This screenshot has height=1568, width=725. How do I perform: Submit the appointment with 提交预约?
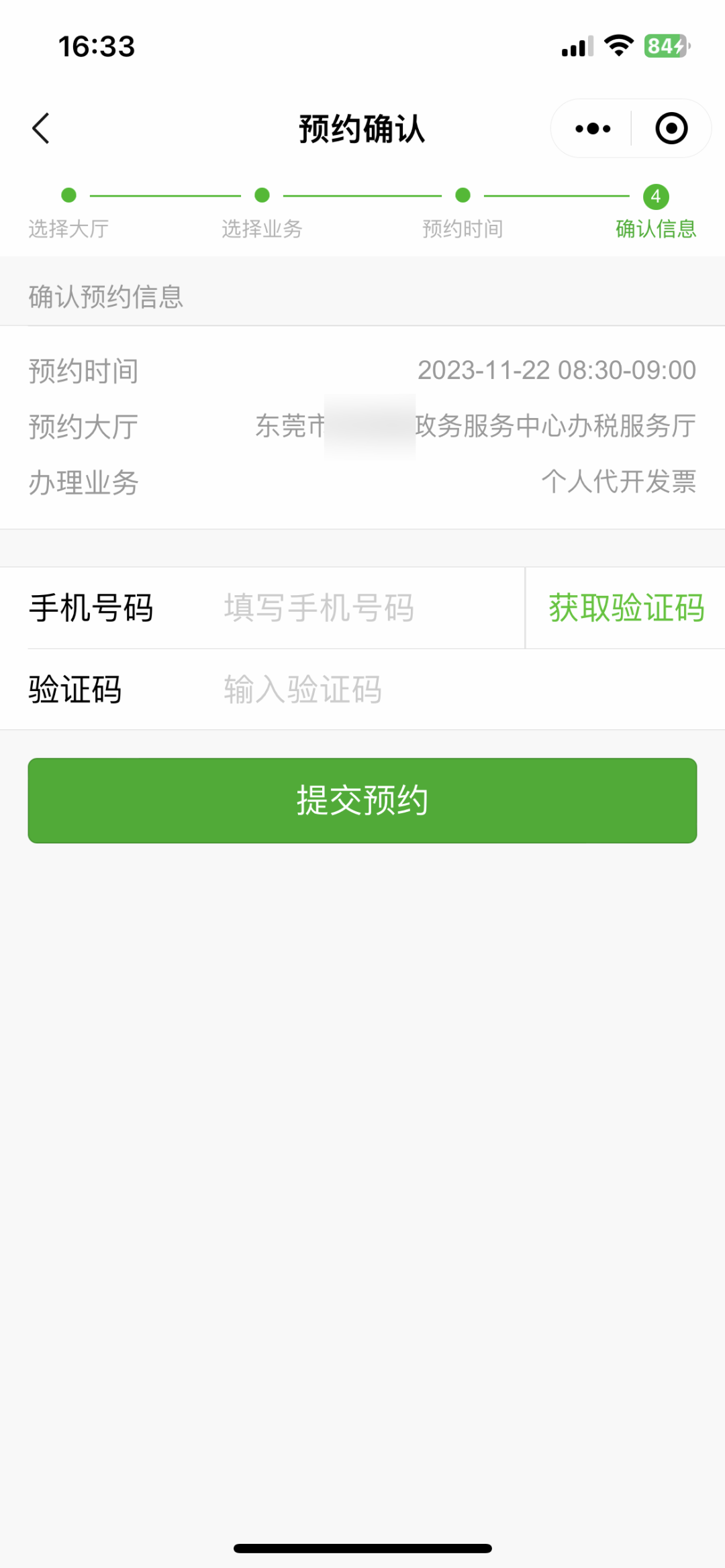(362, 800)
